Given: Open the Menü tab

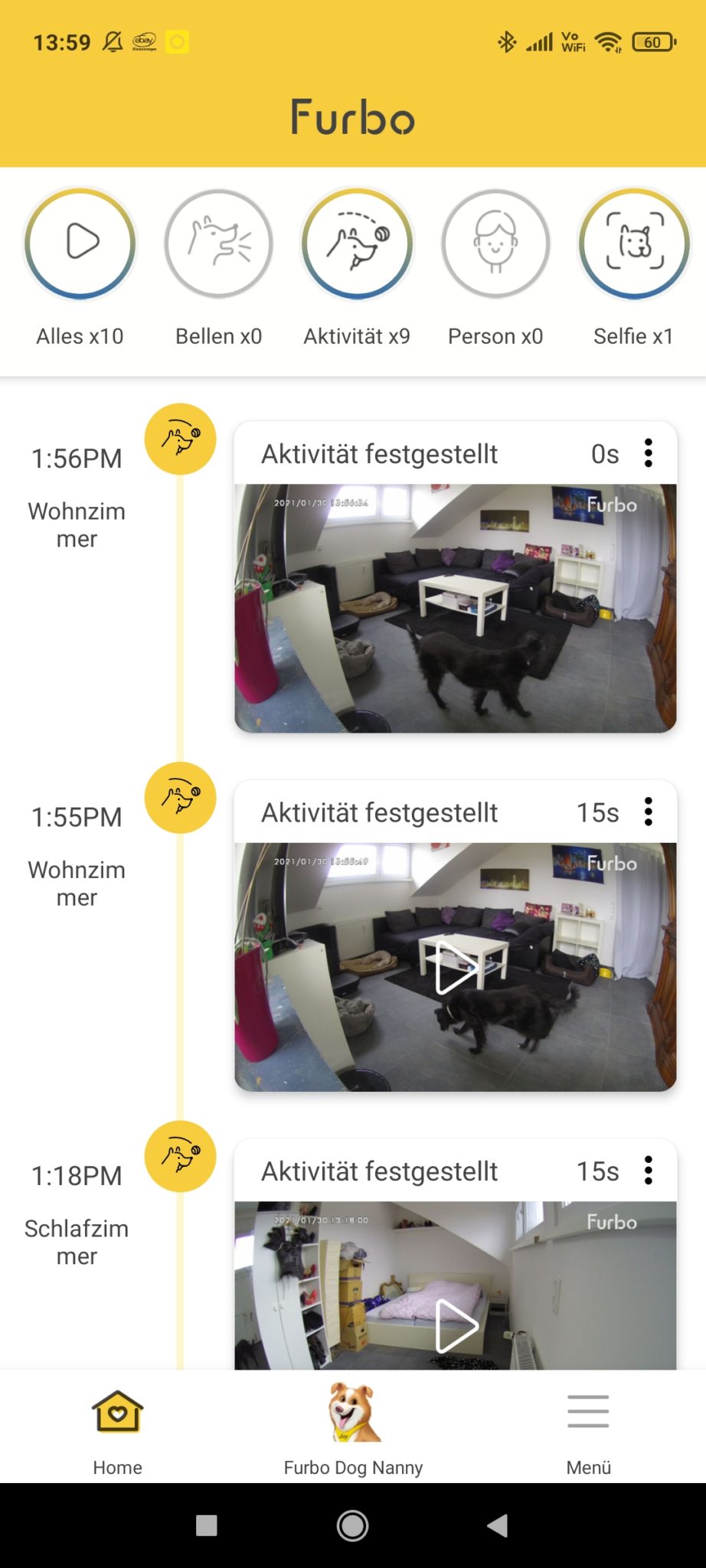Looking at the screenshot, I should coord(588,1429).
